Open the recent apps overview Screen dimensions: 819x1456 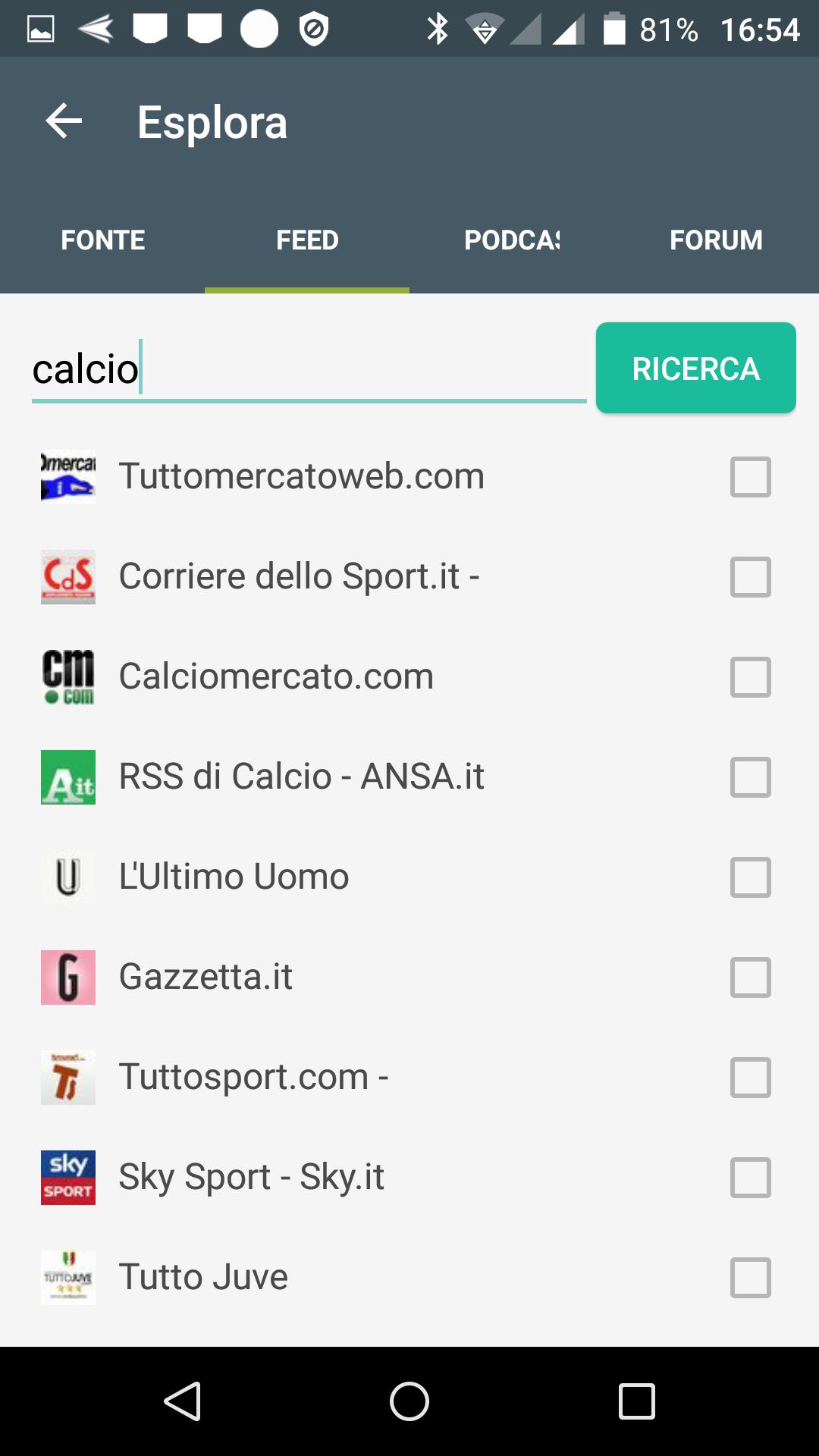[x=636, y=1401]
